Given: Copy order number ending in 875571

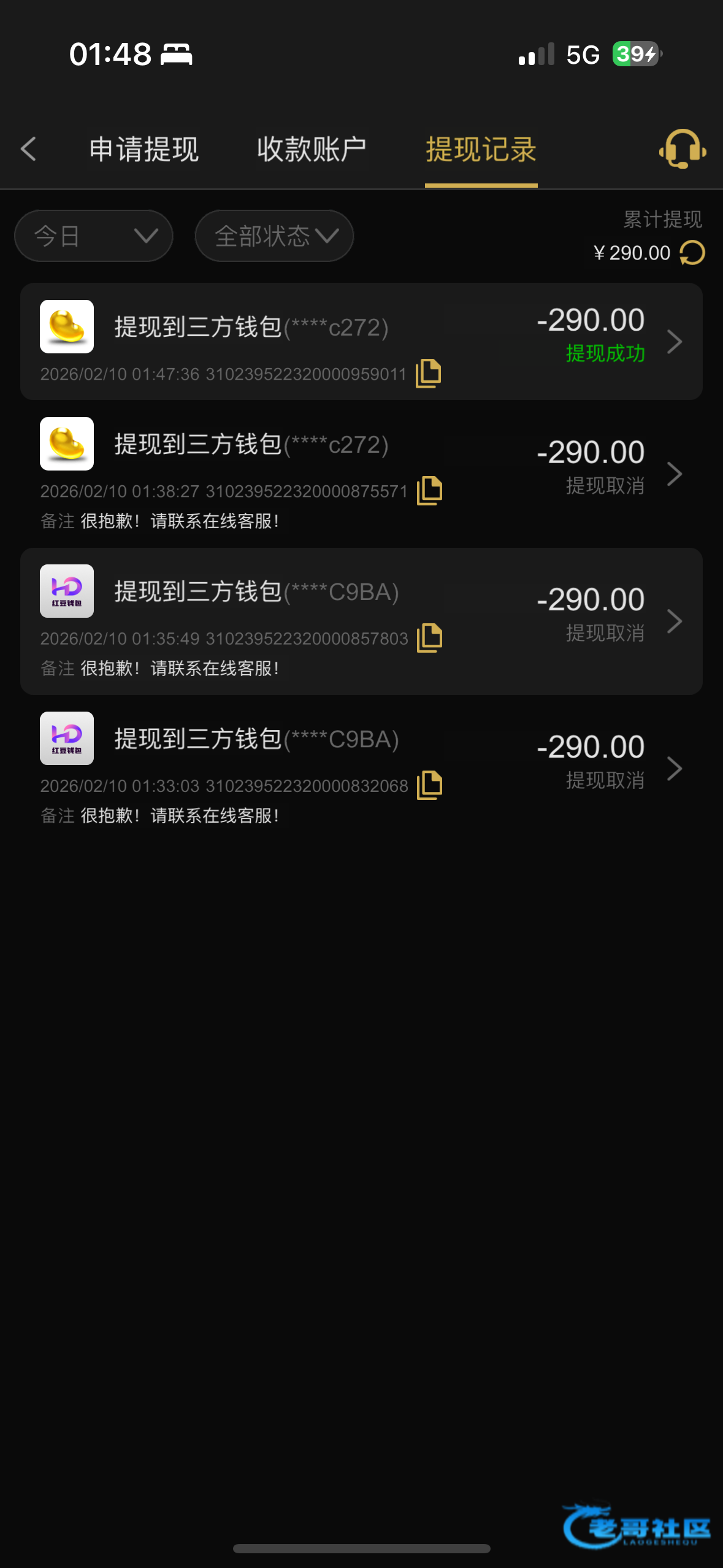Looking at the screenshot, I should tap(429, 491).
